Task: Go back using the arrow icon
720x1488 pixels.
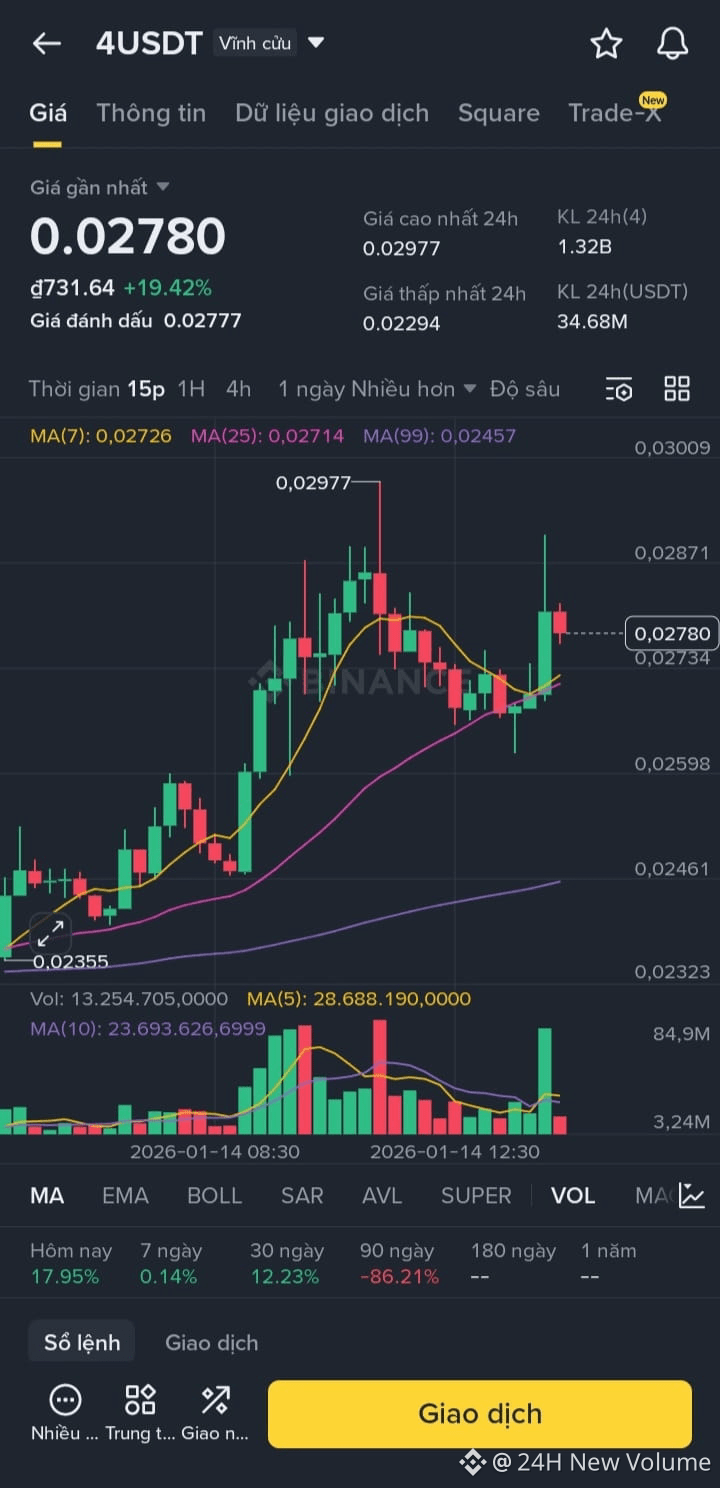Action: (x=46, y=43)
